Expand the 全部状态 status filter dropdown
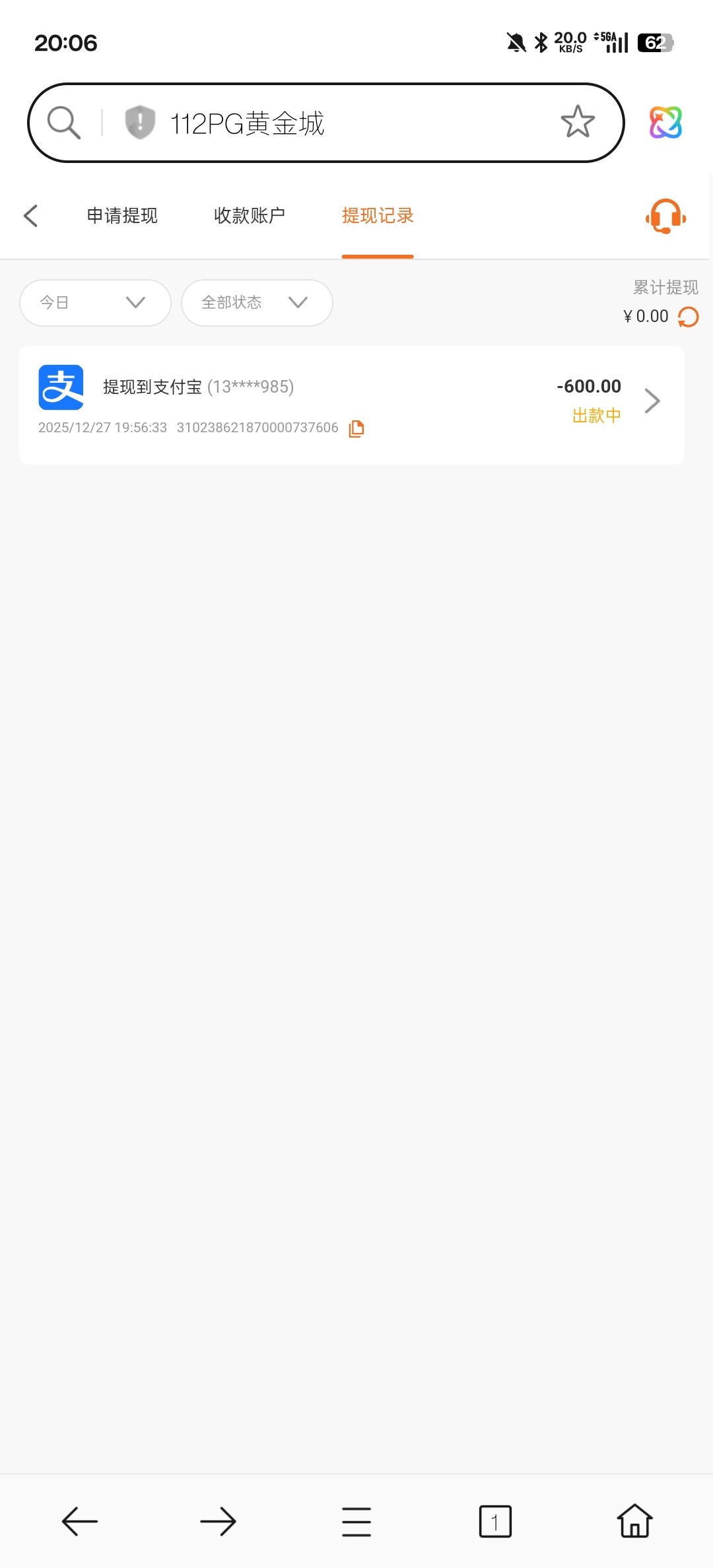713x1568 pixels. click(257, 303)
